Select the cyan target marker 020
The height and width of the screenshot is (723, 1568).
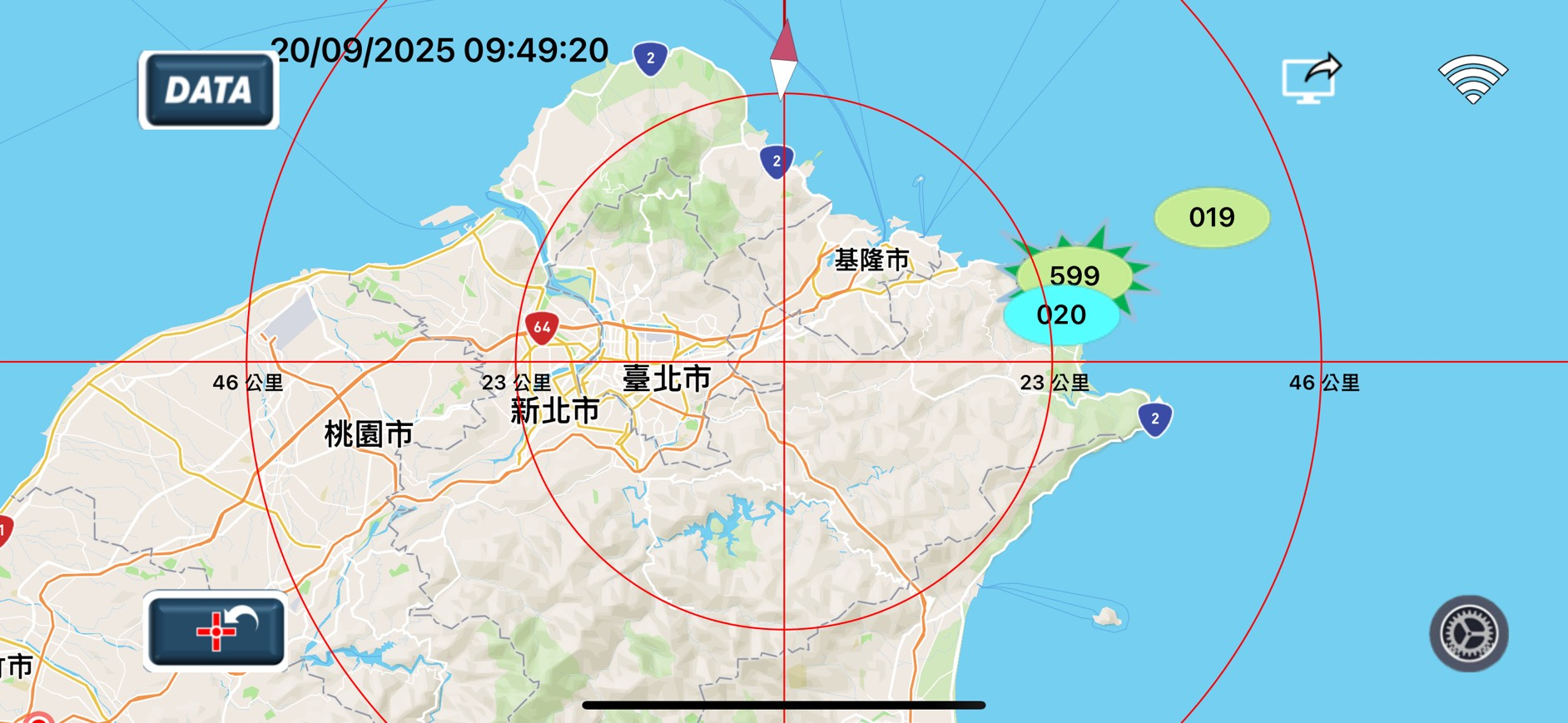coord(1060,317)
